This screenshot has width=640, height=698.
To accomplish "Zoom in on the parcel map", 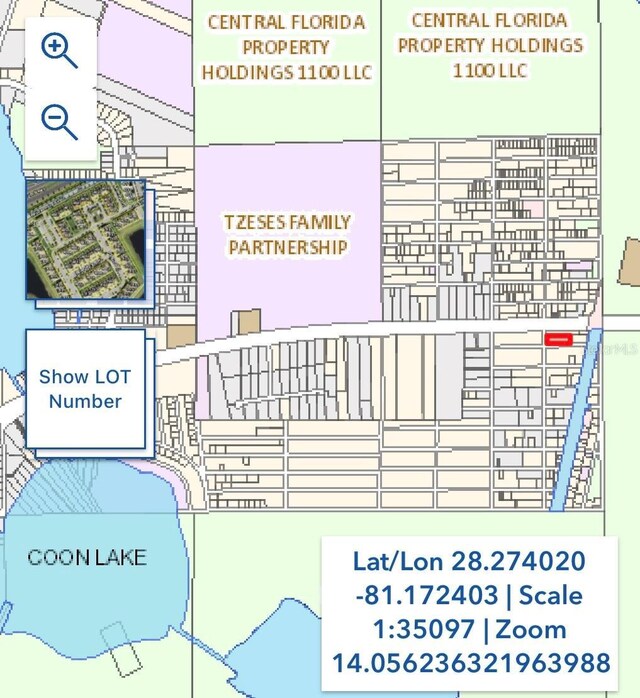I will click(x=59, y=51).
